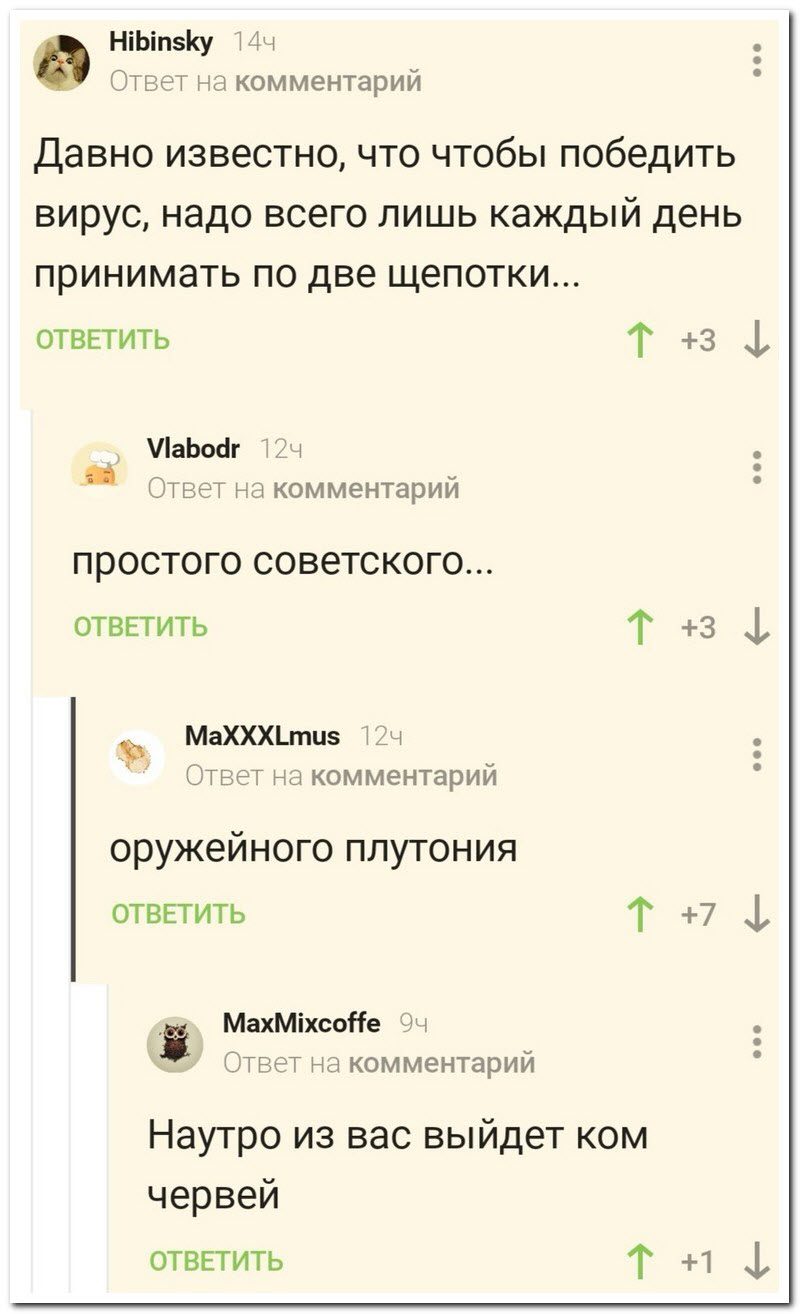Upvote MaXXXLmus's plutonium comment

(x=637, y=915)
